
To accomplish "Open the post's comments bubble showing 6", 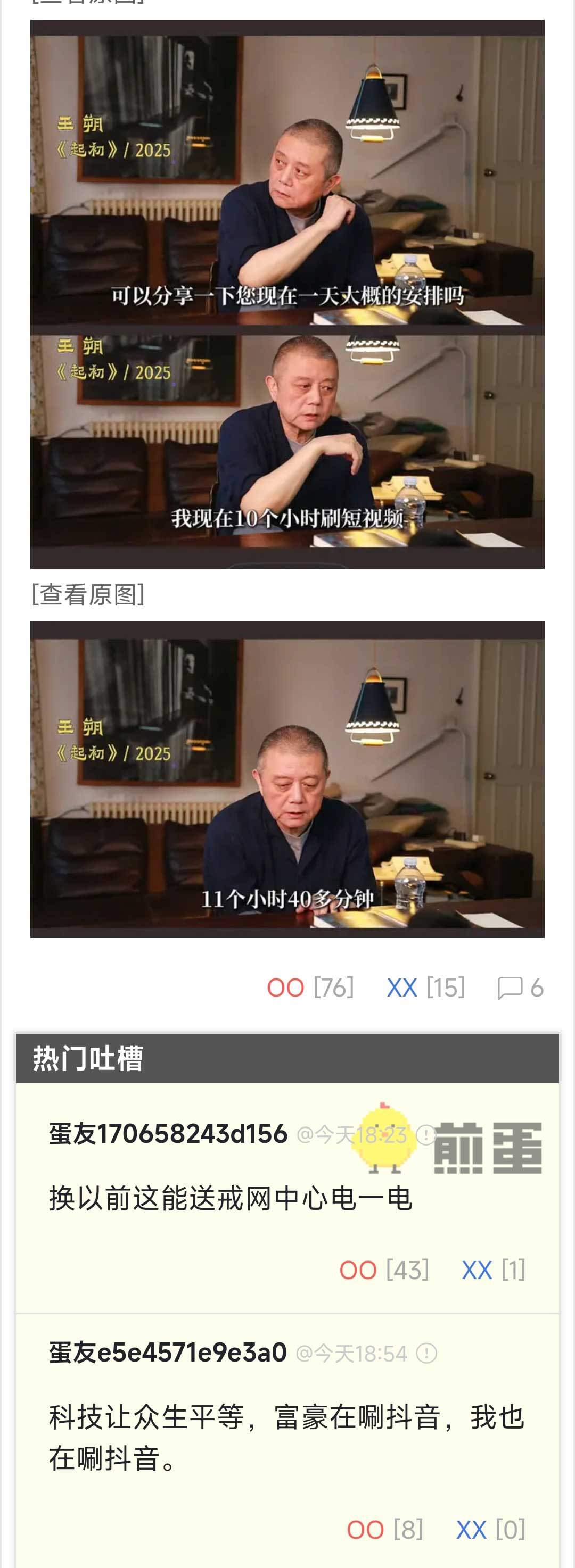I will point(520,988).
